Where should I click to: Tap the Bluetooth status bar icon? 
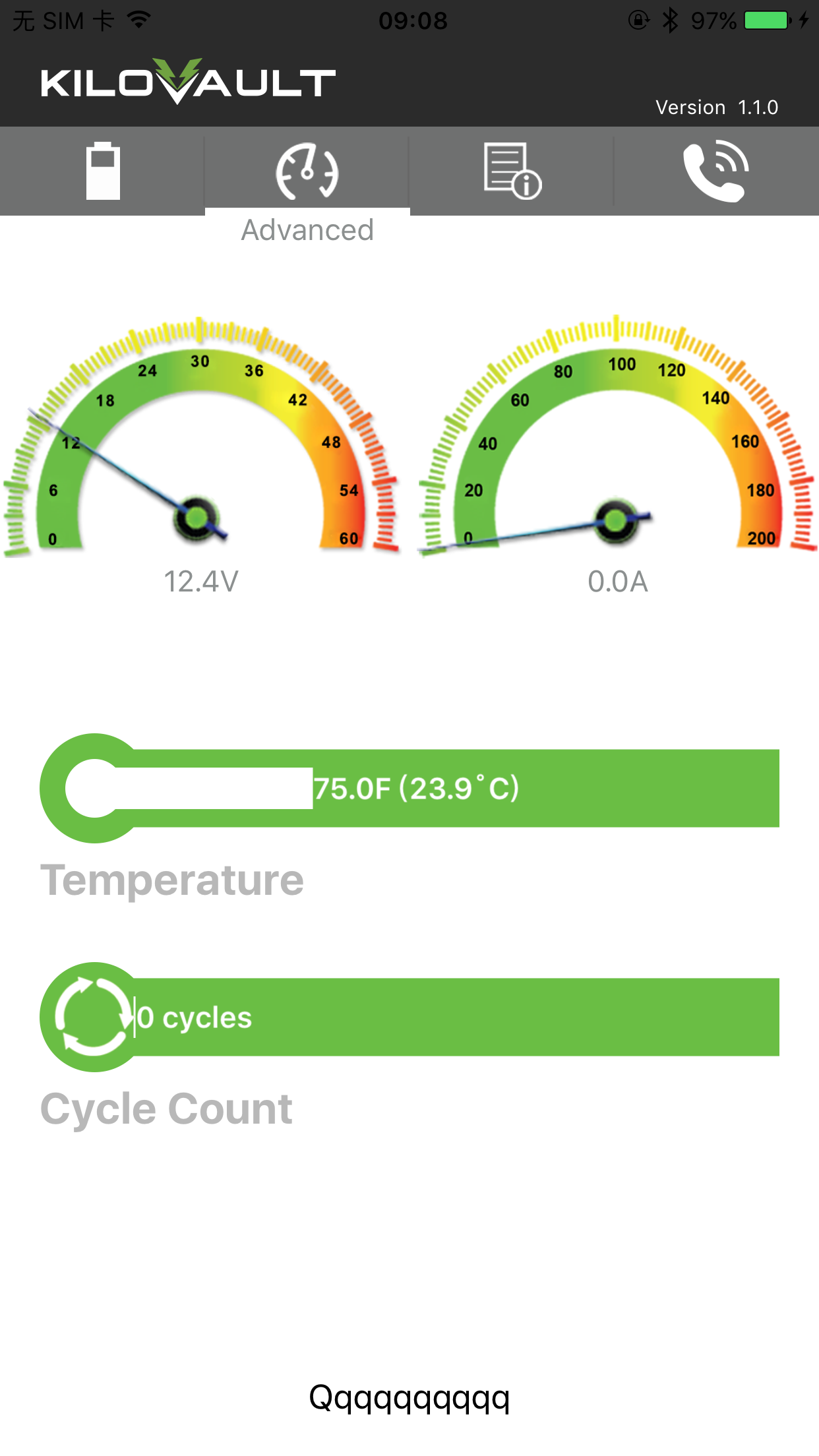[x=670, y=20]
